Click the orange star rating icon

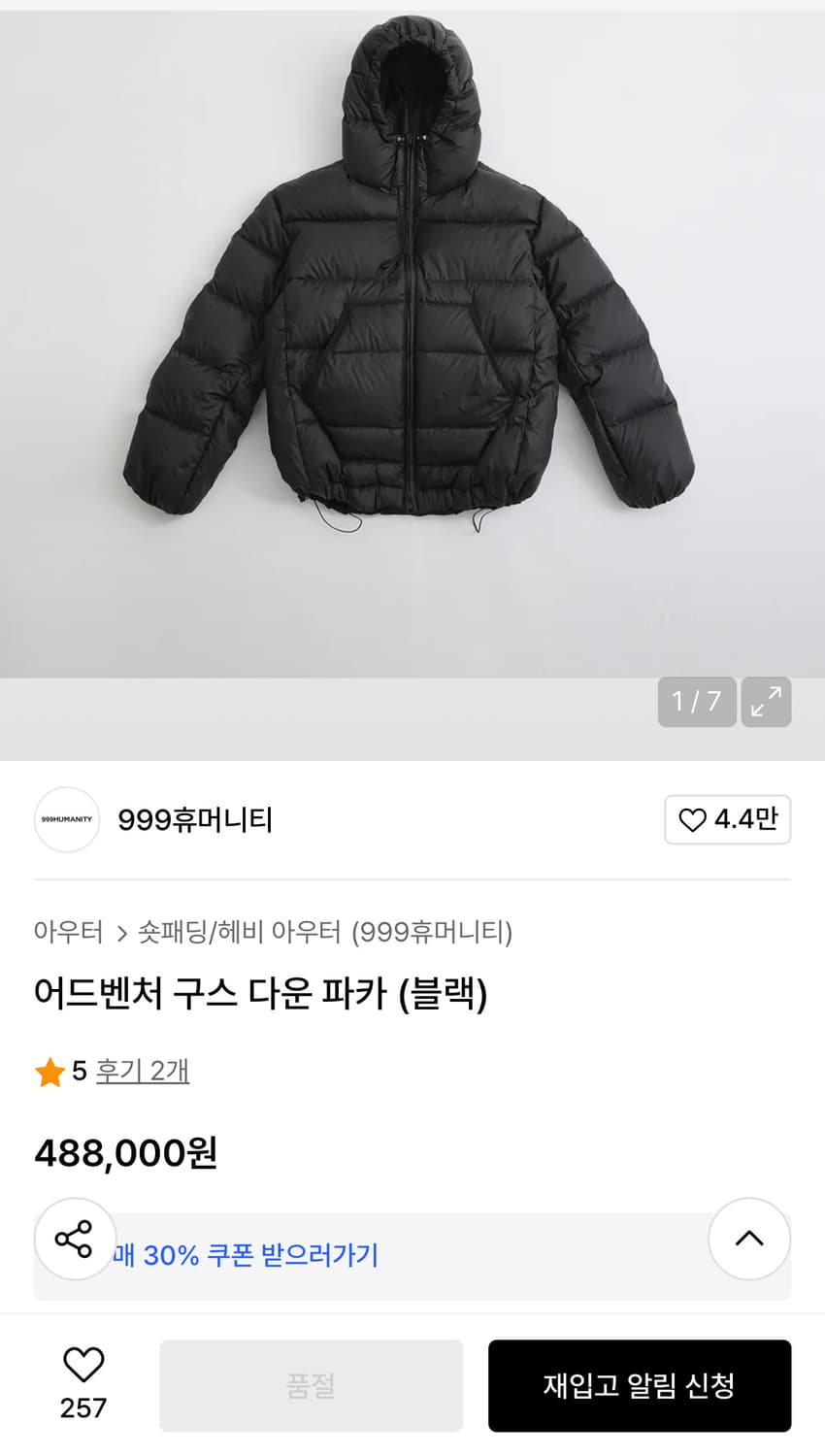pyautogui.click(x=48, y=1071)
